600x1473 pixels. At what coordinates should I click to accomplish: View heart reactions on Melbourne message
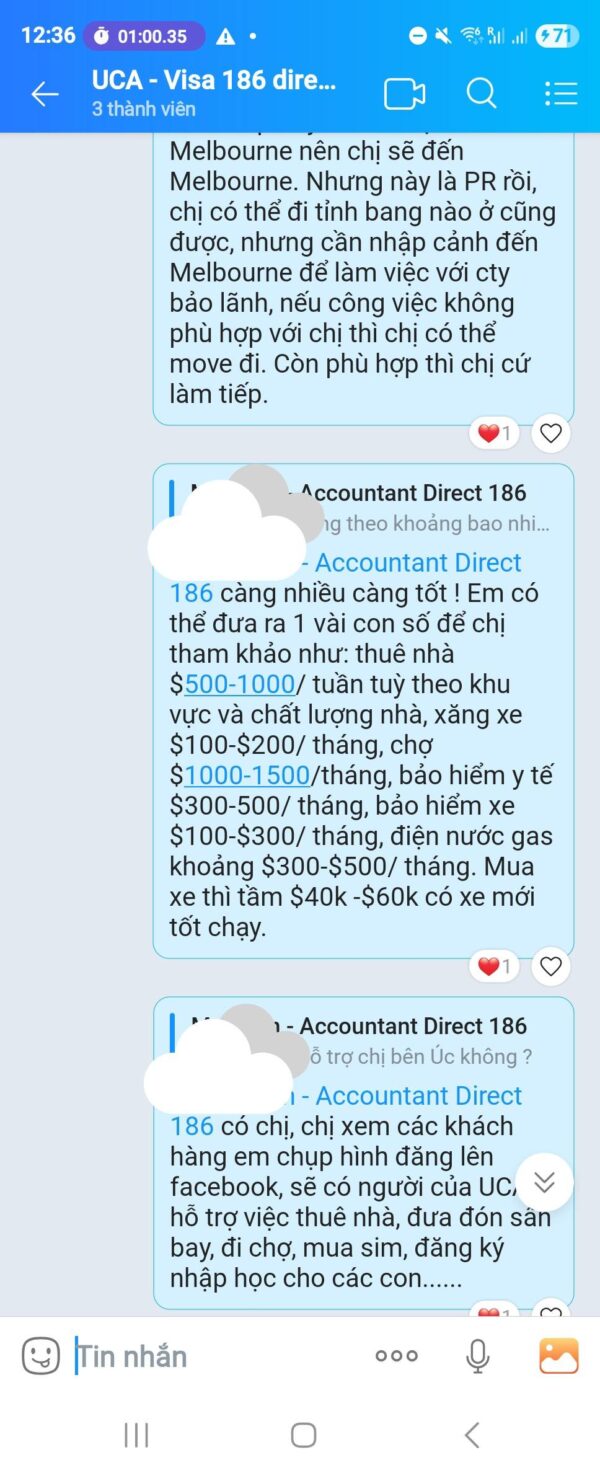(x=494, y=433)
